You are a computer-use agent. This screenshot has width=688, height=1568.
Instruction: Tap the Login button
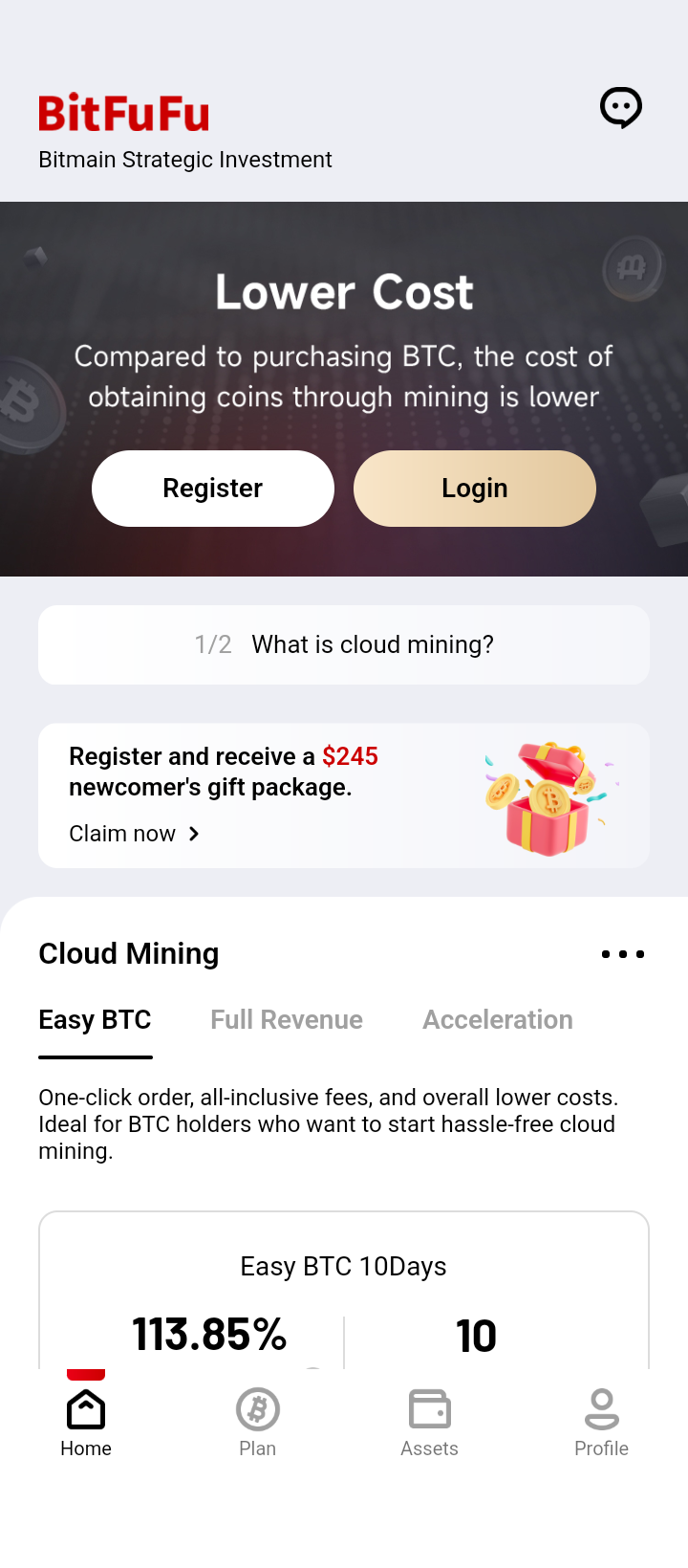(x=475, y=489)
